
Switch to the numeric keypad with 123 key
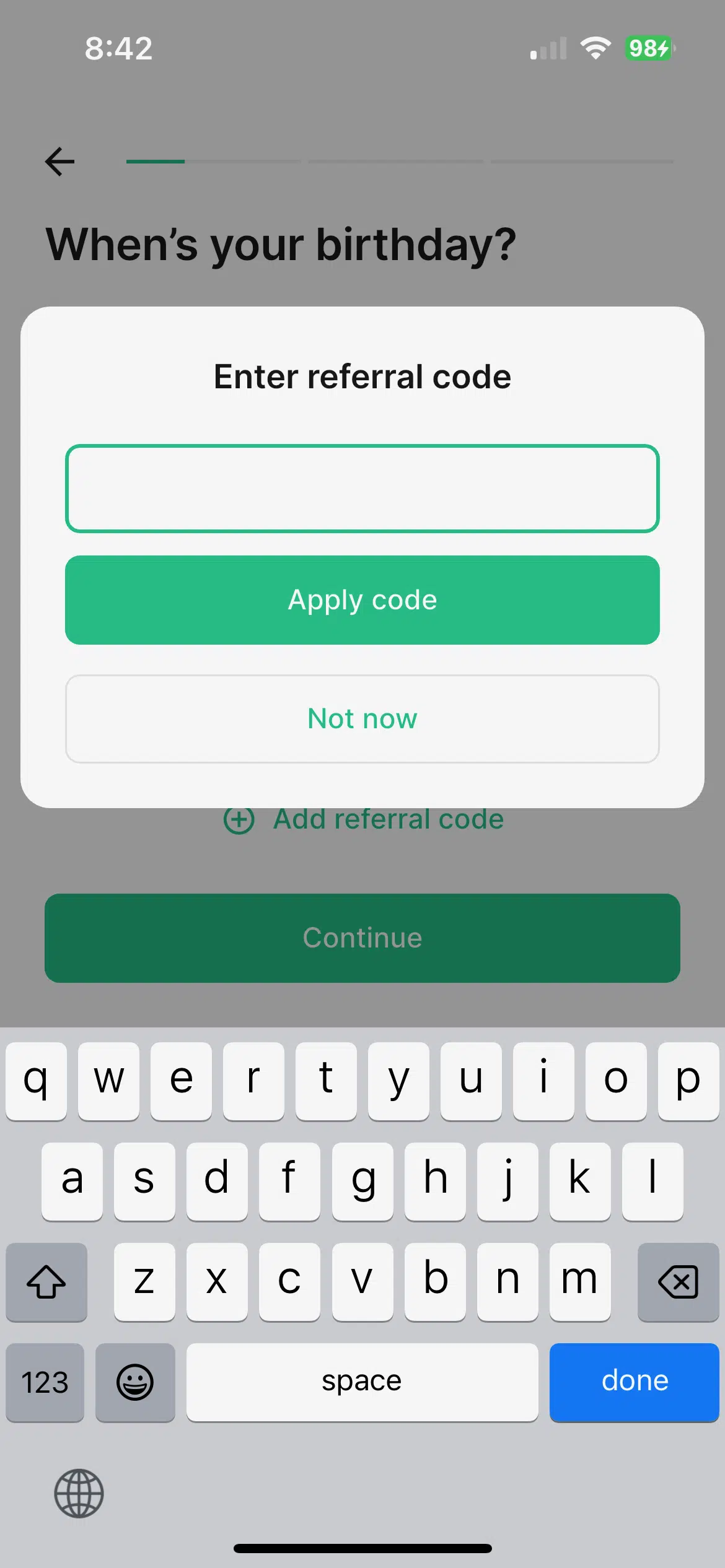pyautogui.click(x=44, y=1382)
